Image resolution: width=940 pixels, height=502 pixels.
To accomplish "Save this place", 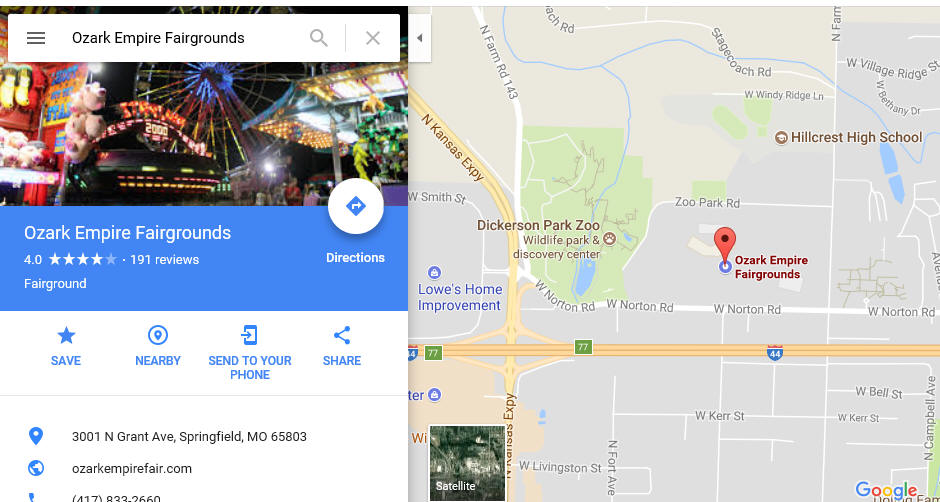I will (x=66, y=345).
